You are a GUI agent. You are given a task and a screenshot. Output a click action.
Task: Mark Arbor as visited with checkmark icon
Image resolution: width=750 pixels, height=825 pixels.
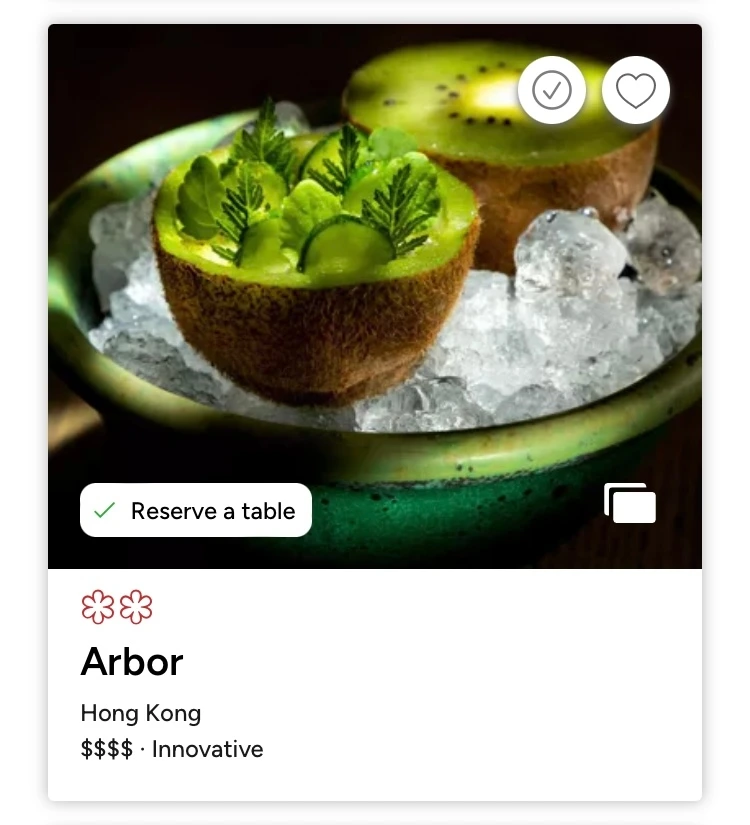[552, 91]
